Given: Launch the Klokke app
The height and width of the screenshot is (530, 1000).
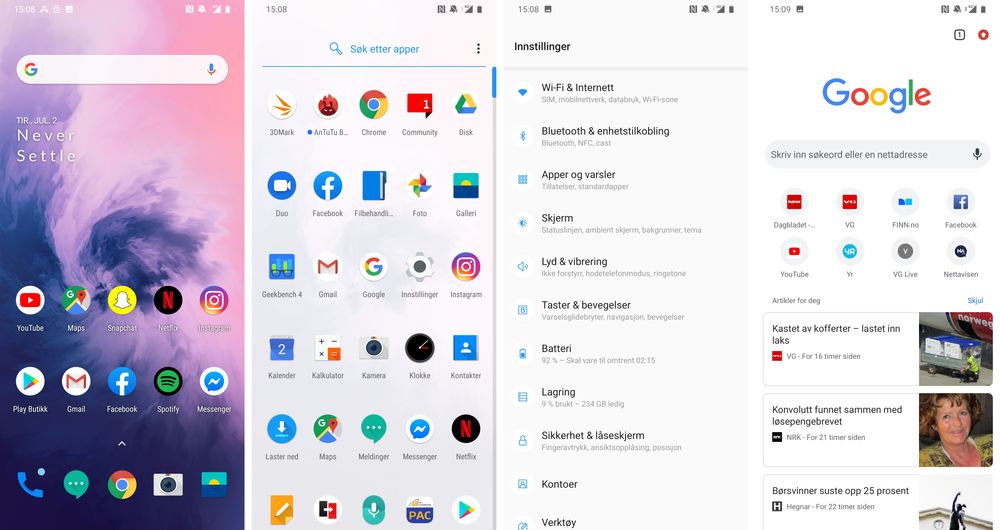Looking at the screenshot, I should 420,348.
